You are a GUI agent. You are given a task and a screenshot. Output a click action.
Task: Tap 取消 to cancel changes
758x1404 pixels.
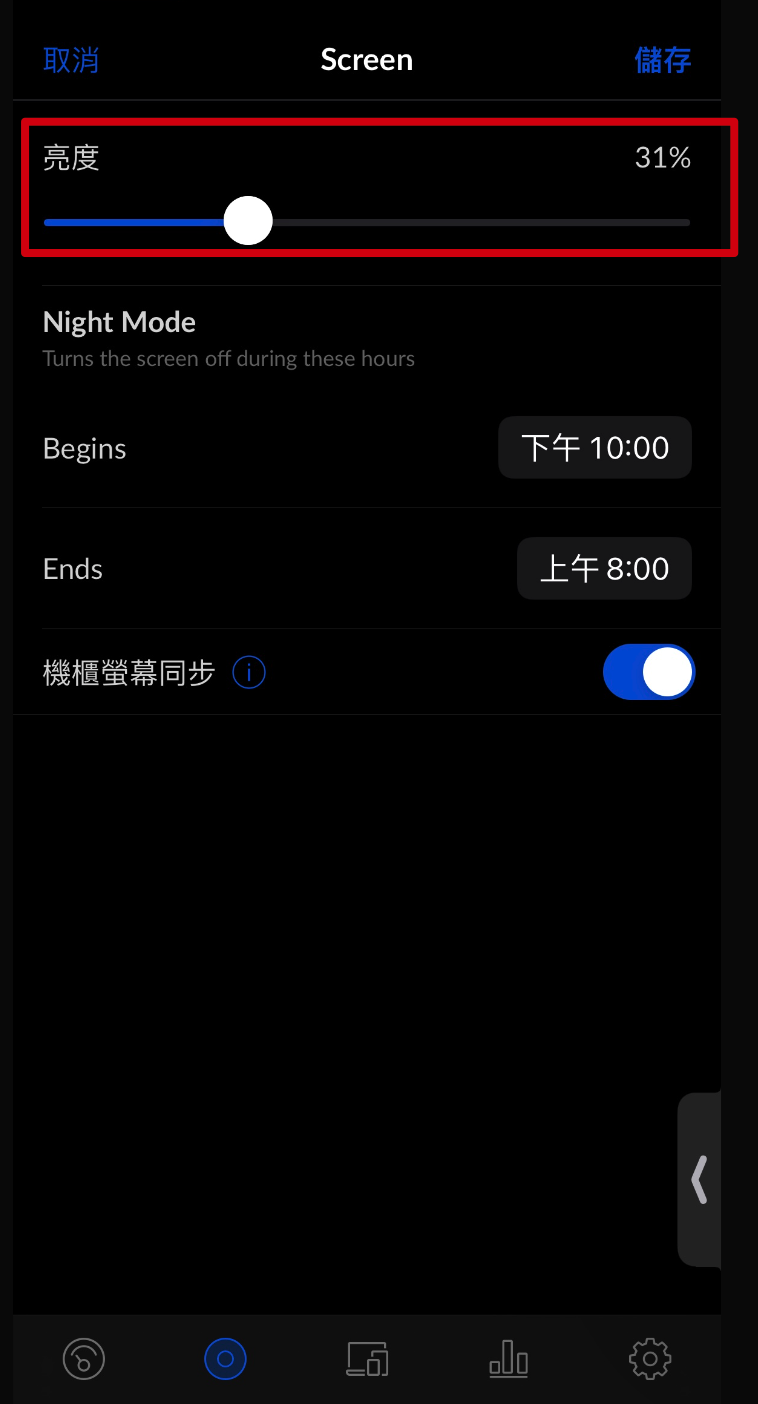[71, 60]
